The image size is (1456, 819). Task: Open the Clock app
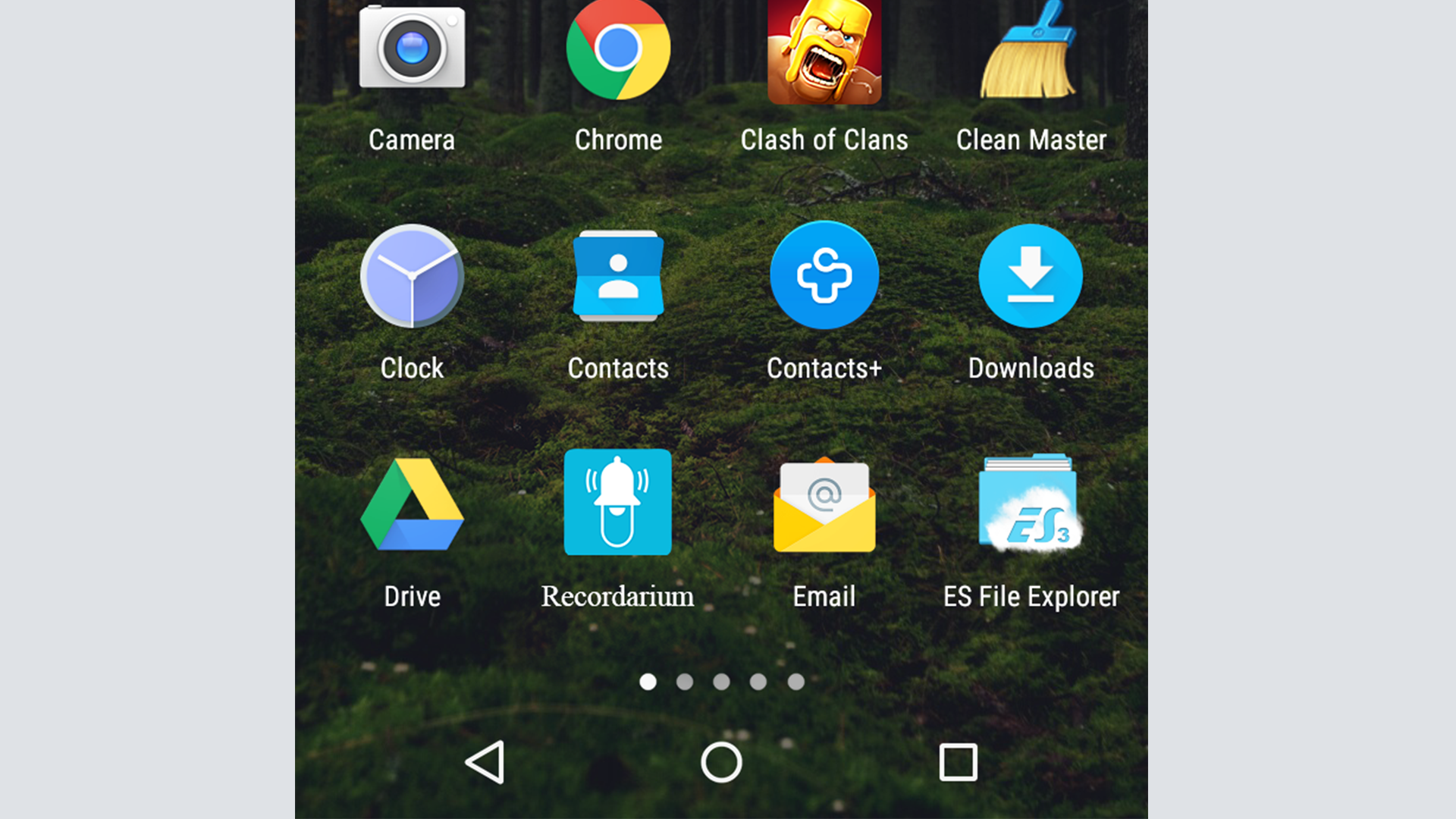click(412, 276)
